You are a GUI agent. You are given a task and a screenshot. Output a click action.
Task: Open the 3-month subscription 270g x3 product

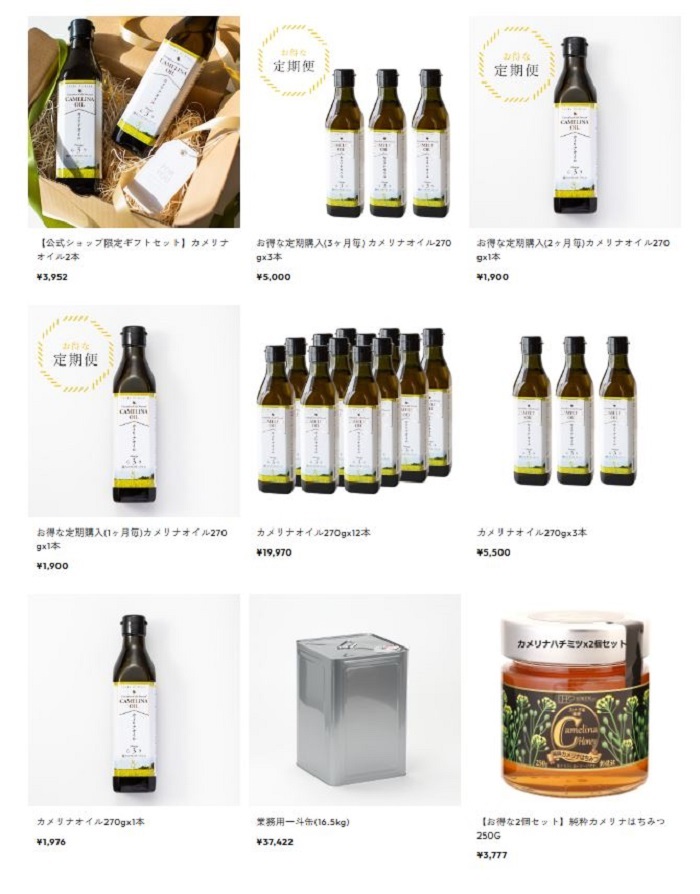pos(354,122)
